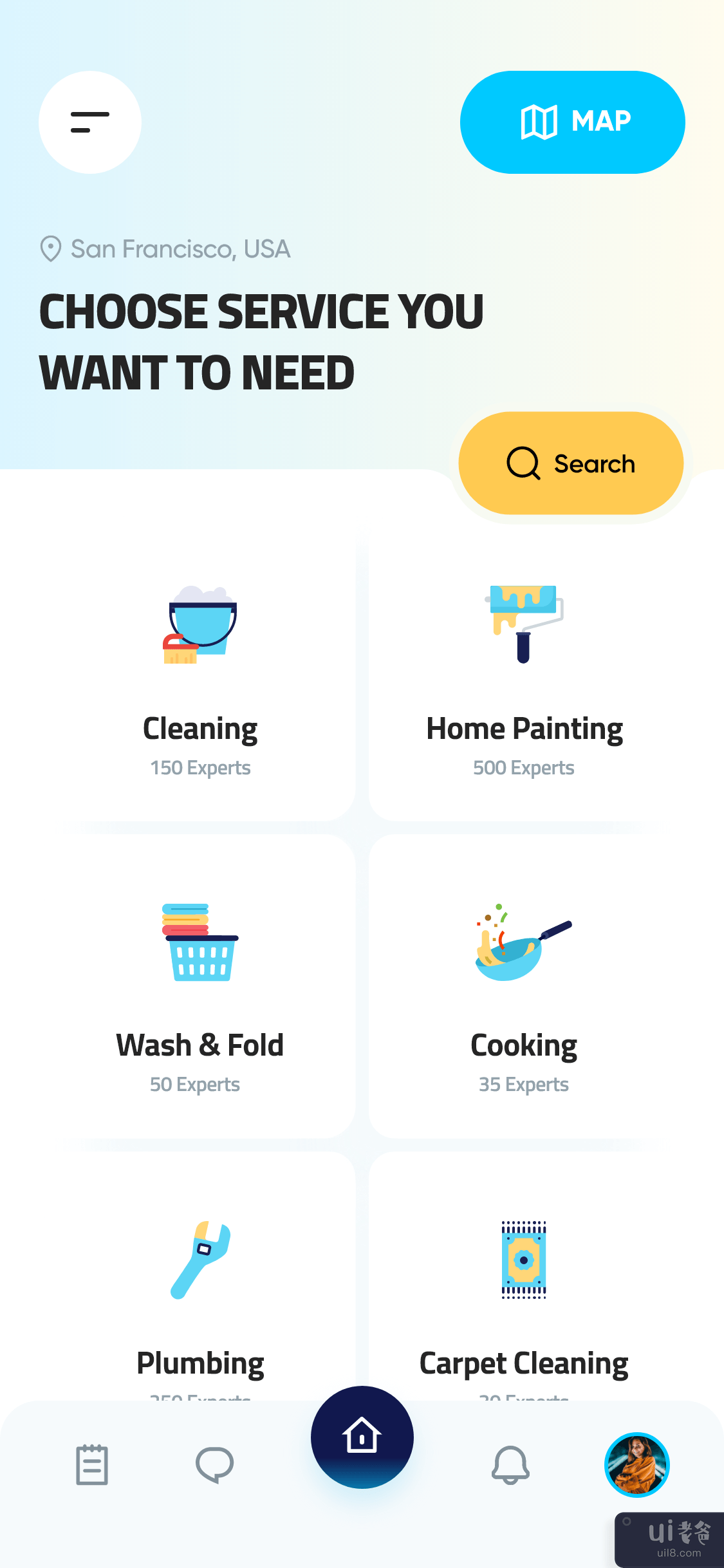Tap the yellow Search button
The height and width of the screenshot is (1568, 724).
[x=571, y=463]
